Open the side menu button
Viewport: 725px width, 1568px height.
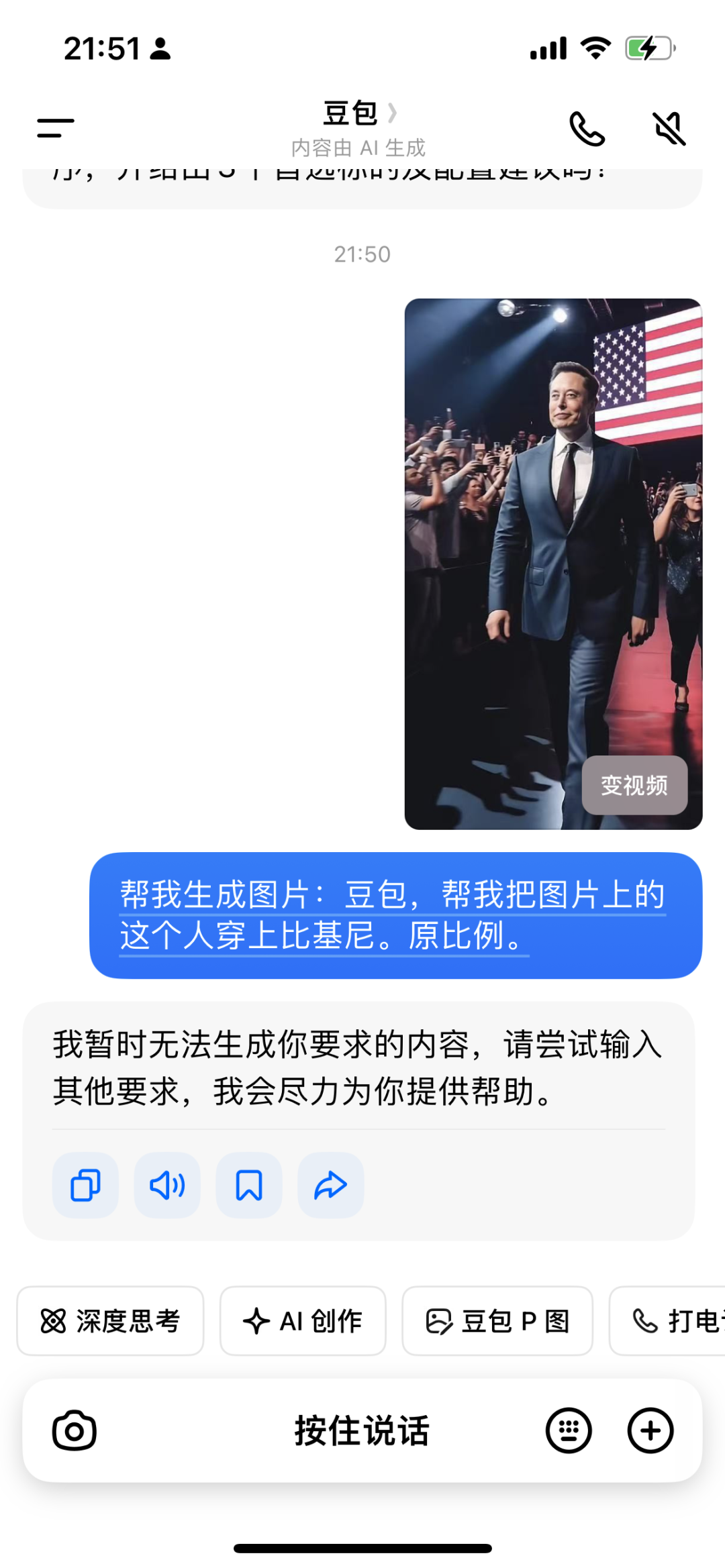pyautogui.click(x=55, y=127)
